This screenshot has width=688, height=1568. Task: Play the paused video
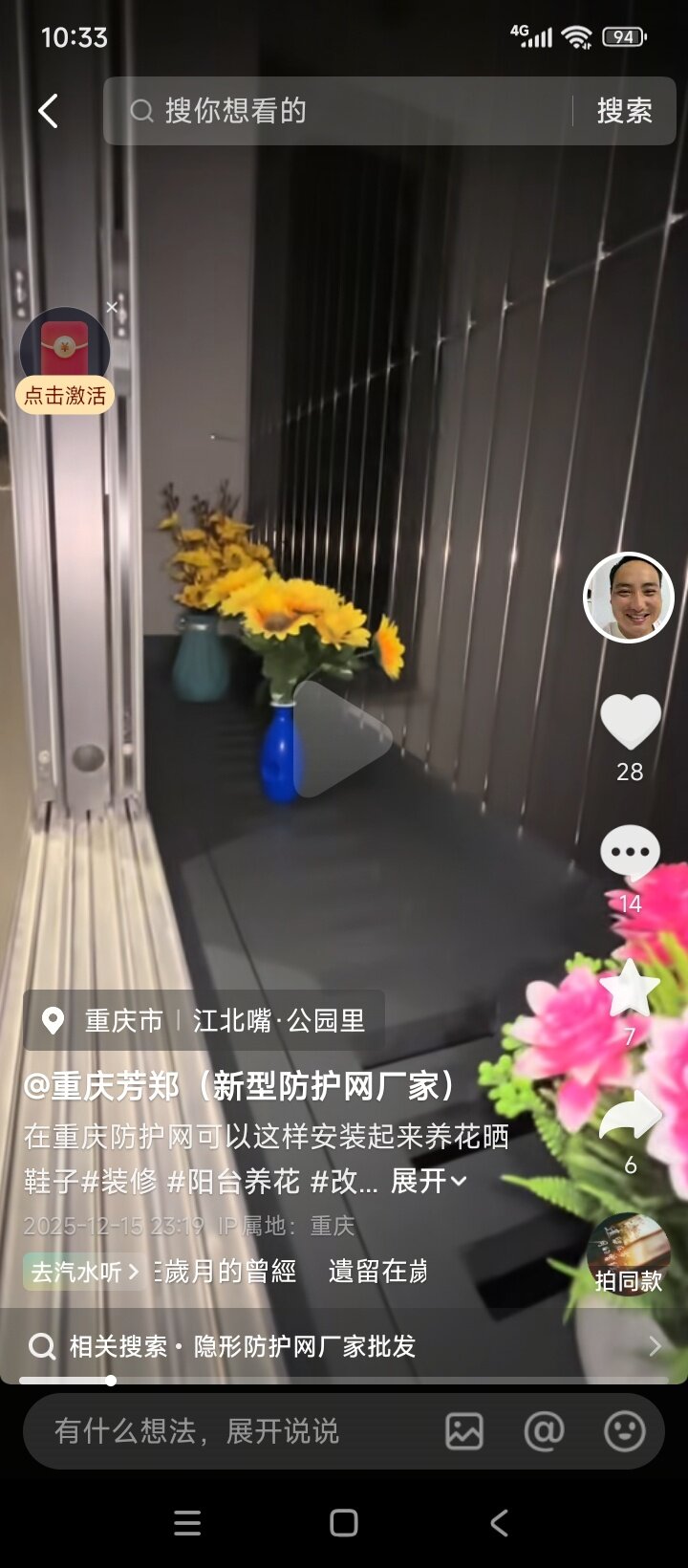coord(342,737)
